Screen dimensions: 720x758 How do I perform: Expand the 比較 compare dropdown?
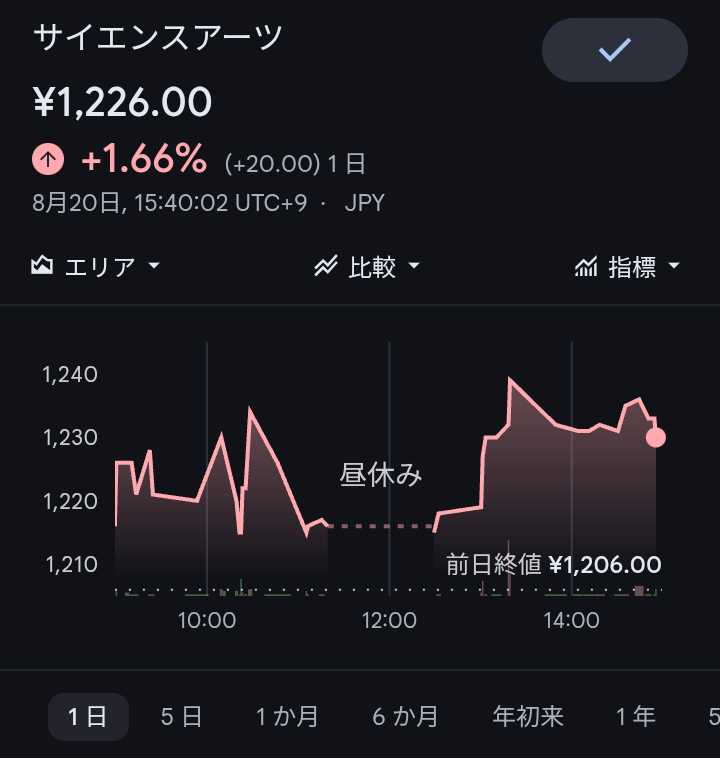coord(367,266)
